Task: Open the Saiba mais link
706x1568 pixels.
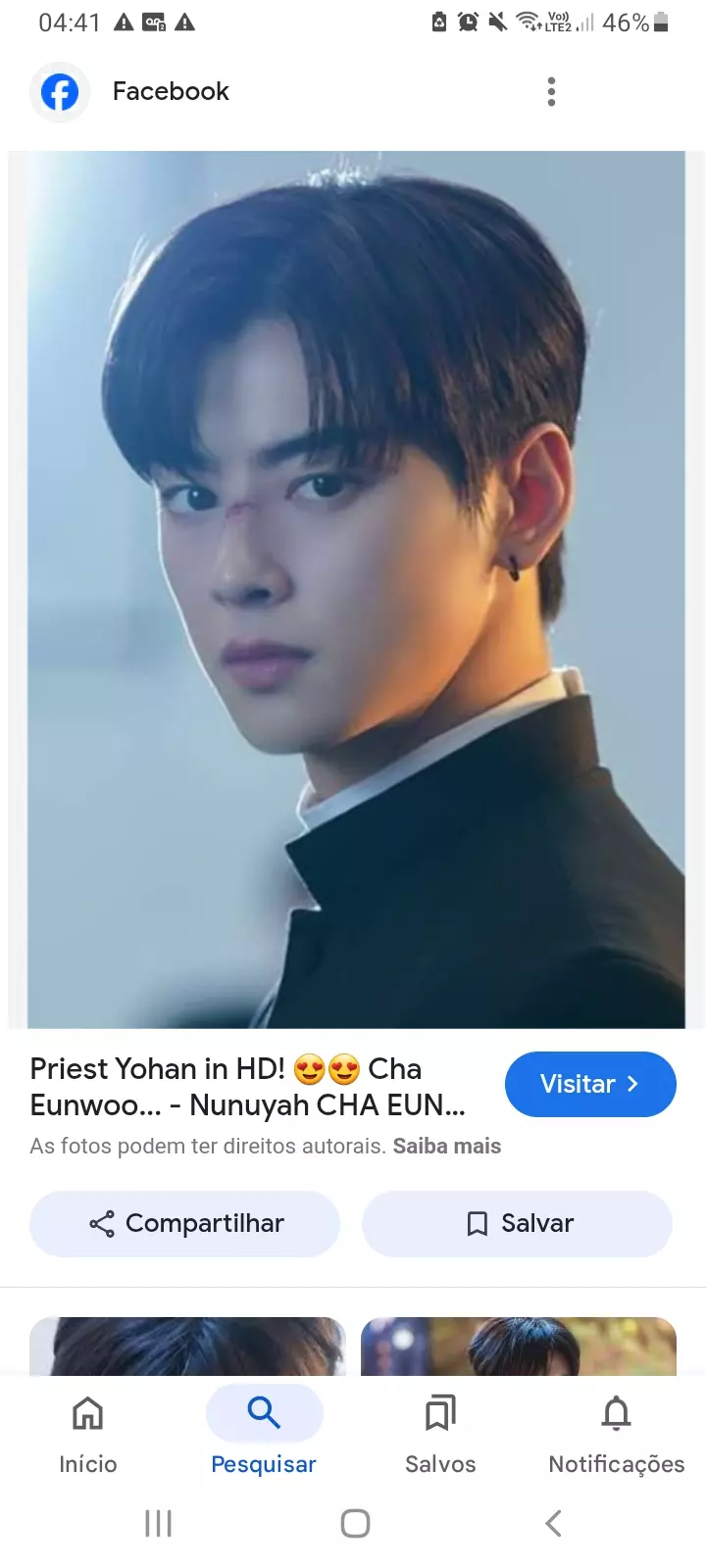Action: click(x=447, y=1146)
